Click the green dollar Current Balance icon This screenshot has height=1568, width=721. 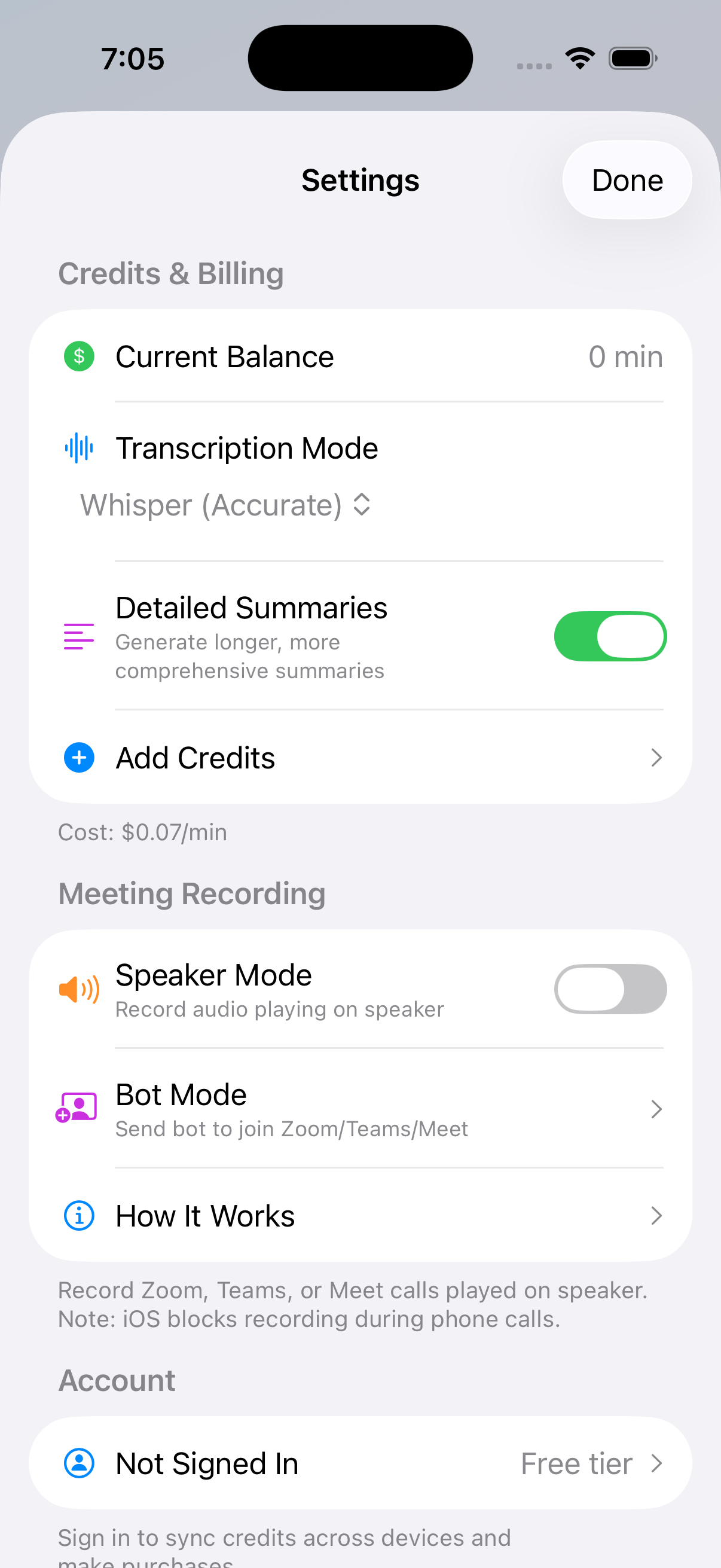click(78, 356)
